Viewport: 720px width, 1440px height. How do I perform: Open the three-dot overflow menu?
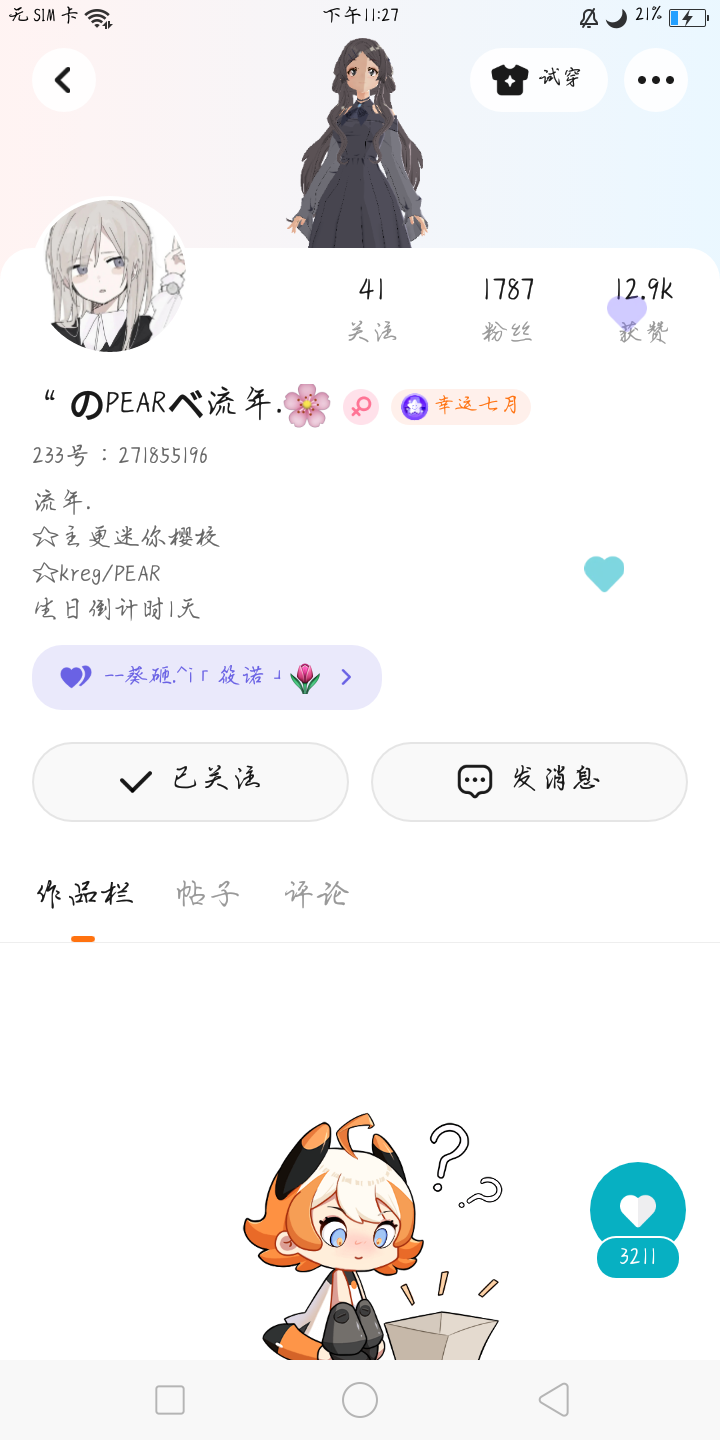655,80
